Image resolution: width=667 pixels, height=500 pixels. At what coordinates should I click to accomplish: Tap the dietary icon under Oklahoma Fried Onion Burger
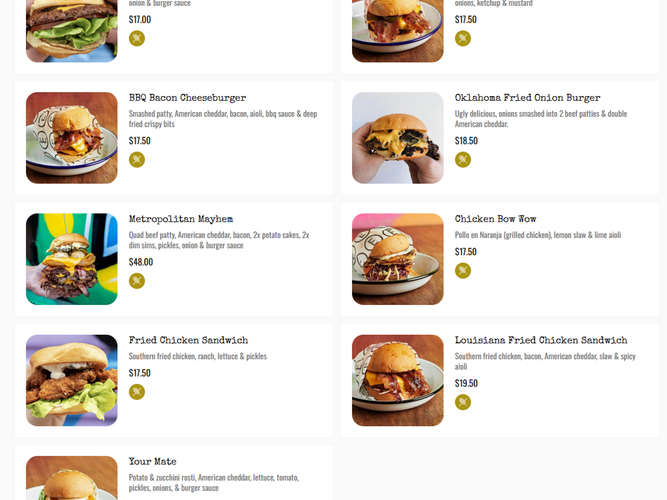click(x=463, y=160)
